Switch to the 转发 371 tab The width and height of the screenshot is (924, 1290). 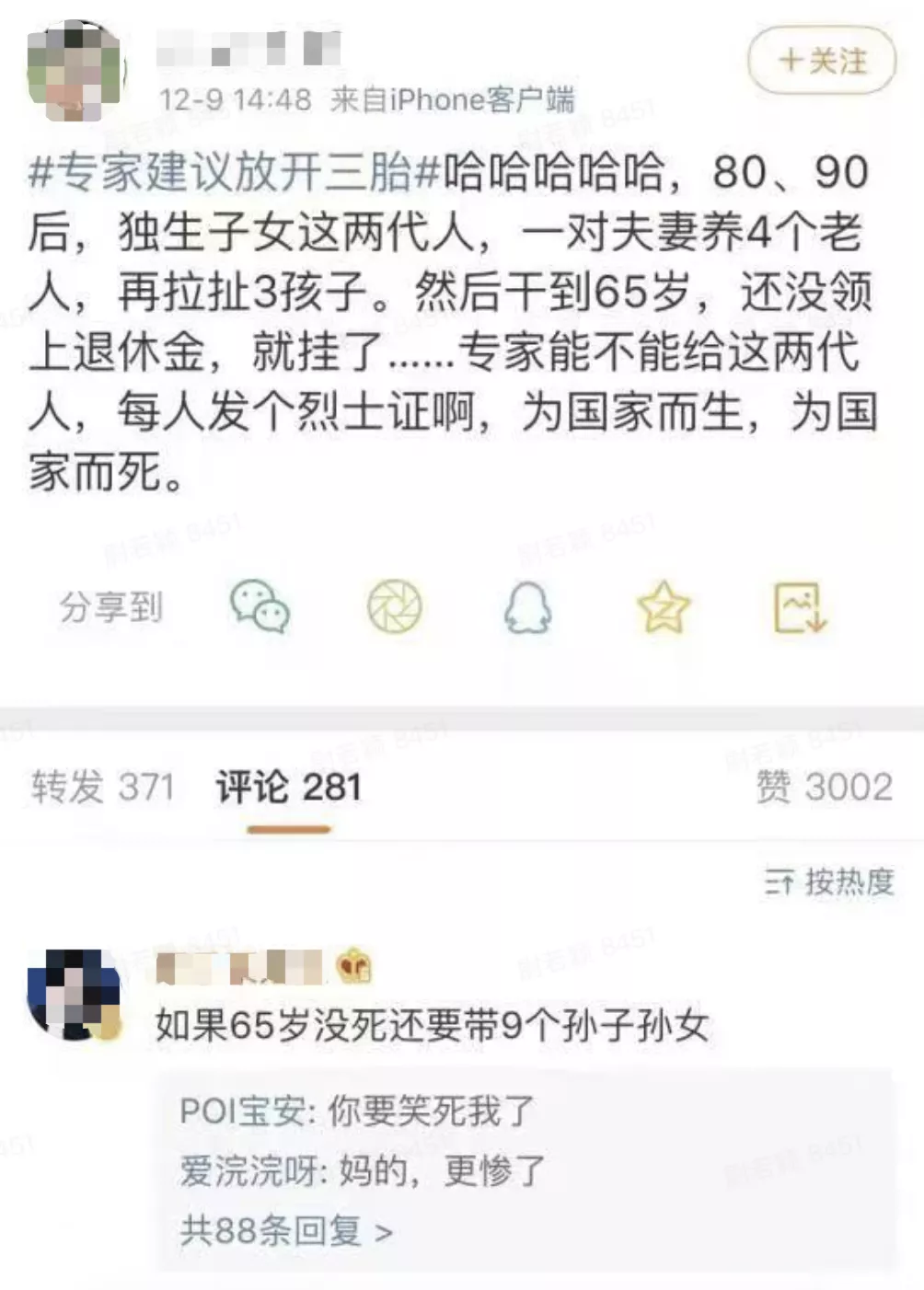point(102,788)
